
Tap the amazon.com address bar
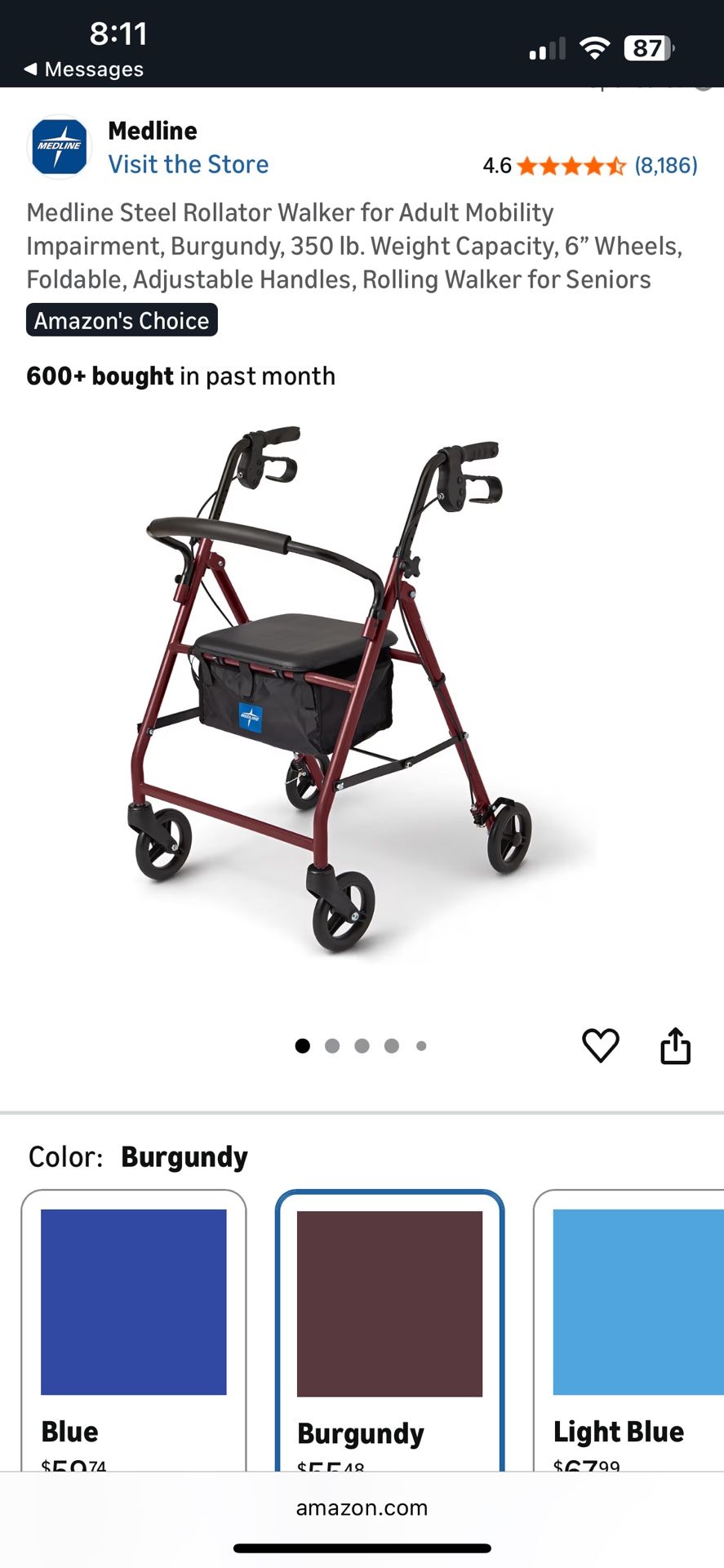point(362,1508)
